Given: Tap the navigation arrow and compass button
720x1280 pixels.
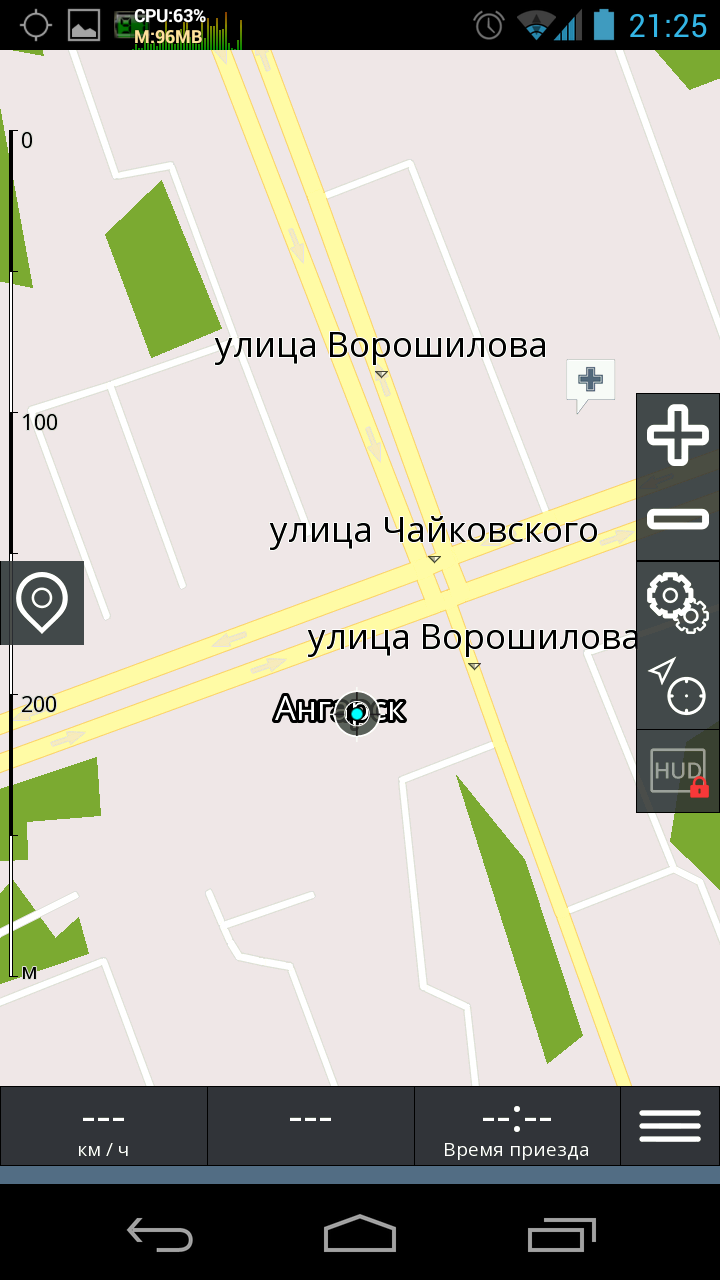Looking at the screenshot, I should pos(677,686).
